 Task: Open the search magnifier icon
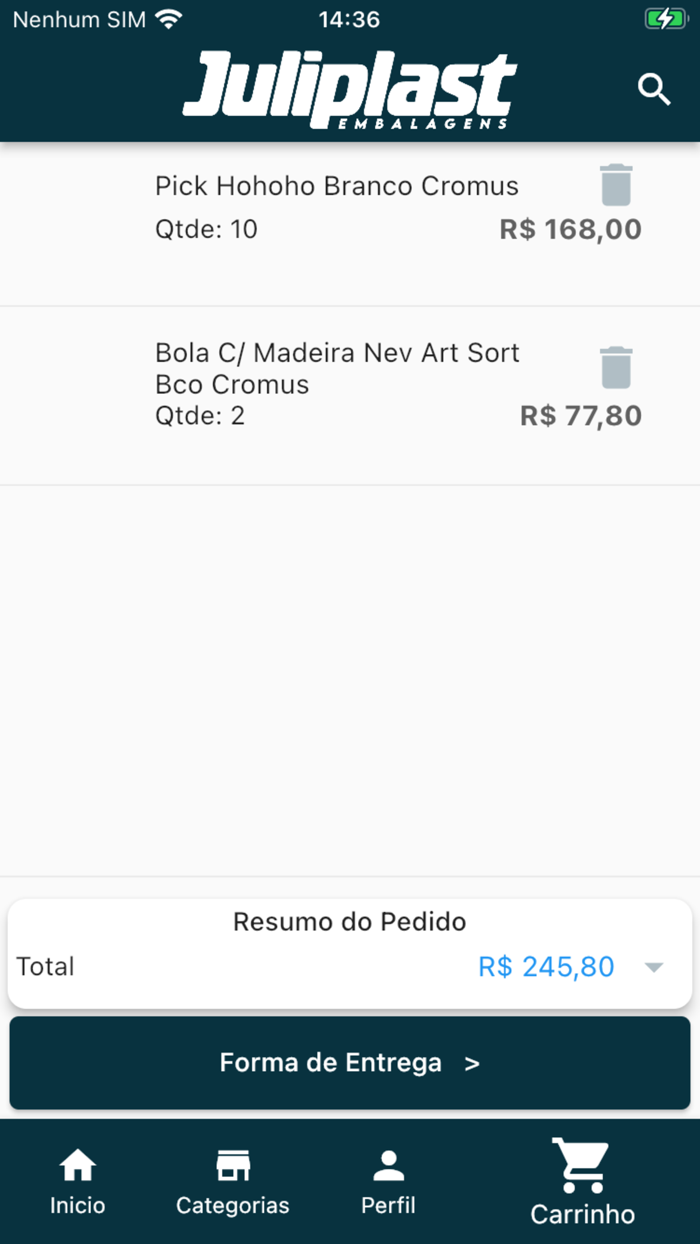tap(654, 89)
